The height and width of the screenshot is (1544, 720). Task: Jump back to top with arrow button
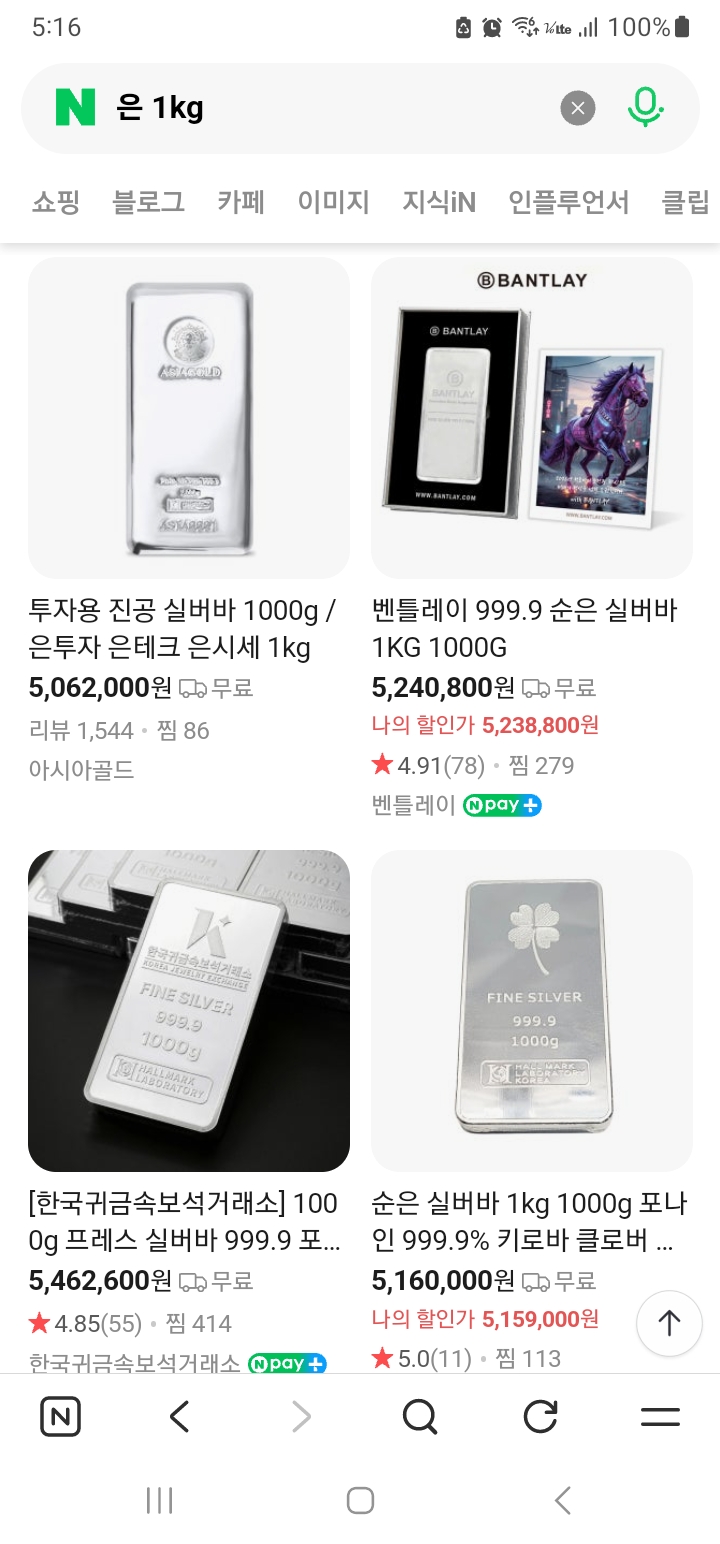point(669,1323)
